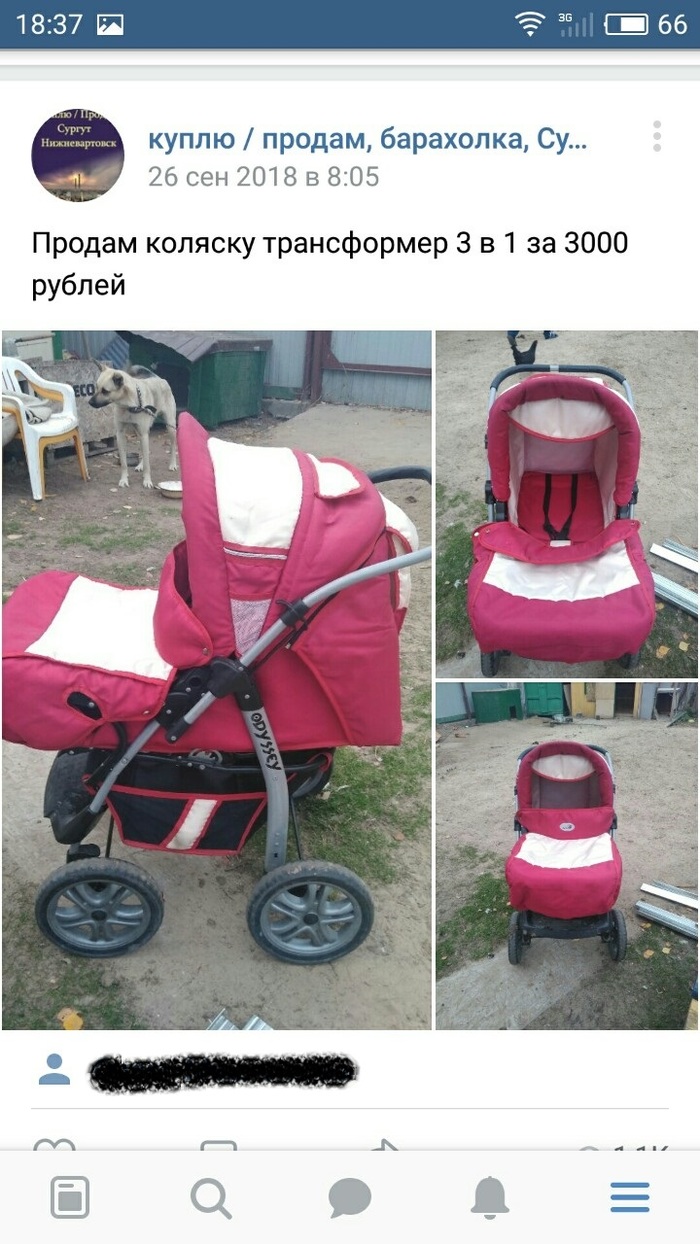Open the community avatar picture

tap(78, 155)
